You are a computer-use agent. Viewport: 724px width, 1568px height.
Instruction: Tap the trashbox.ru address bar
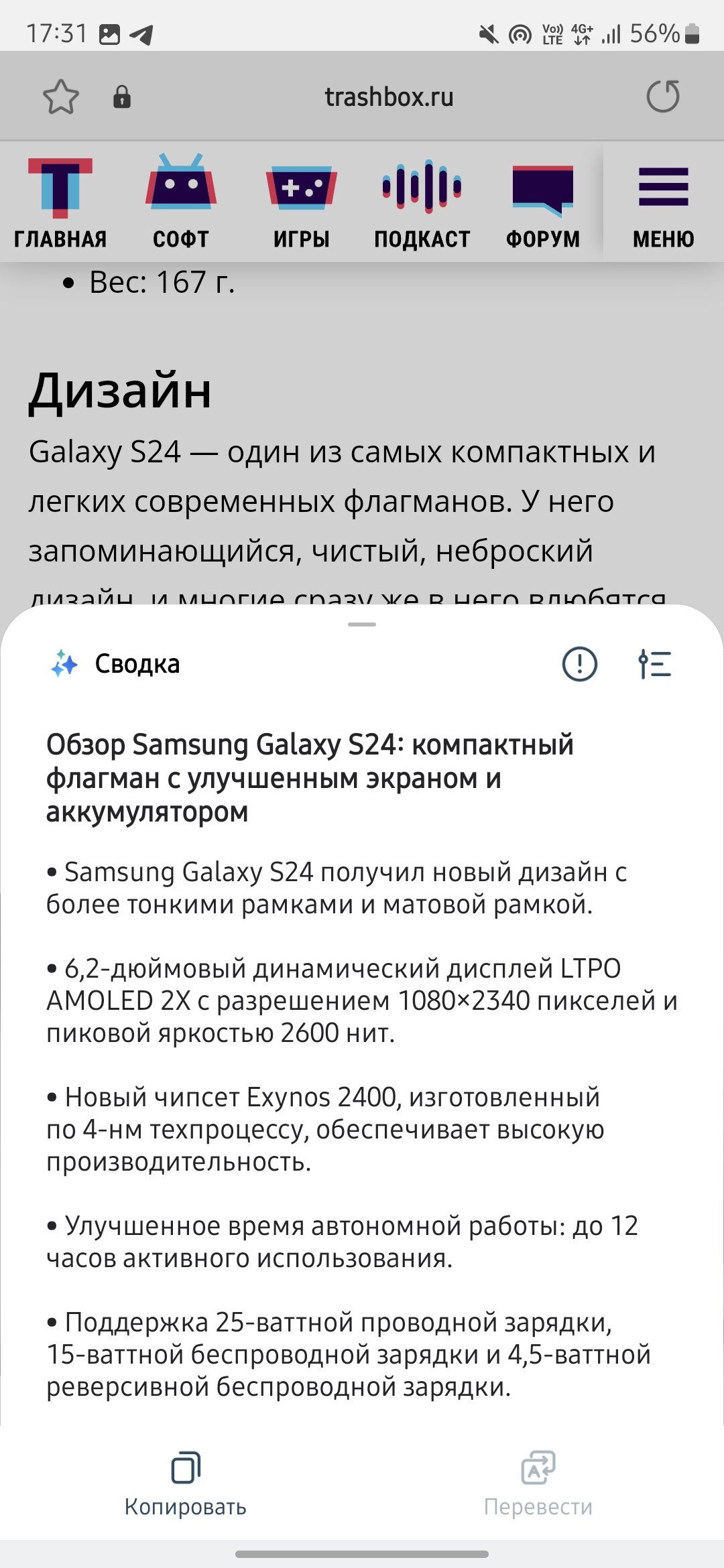(389, 97)
